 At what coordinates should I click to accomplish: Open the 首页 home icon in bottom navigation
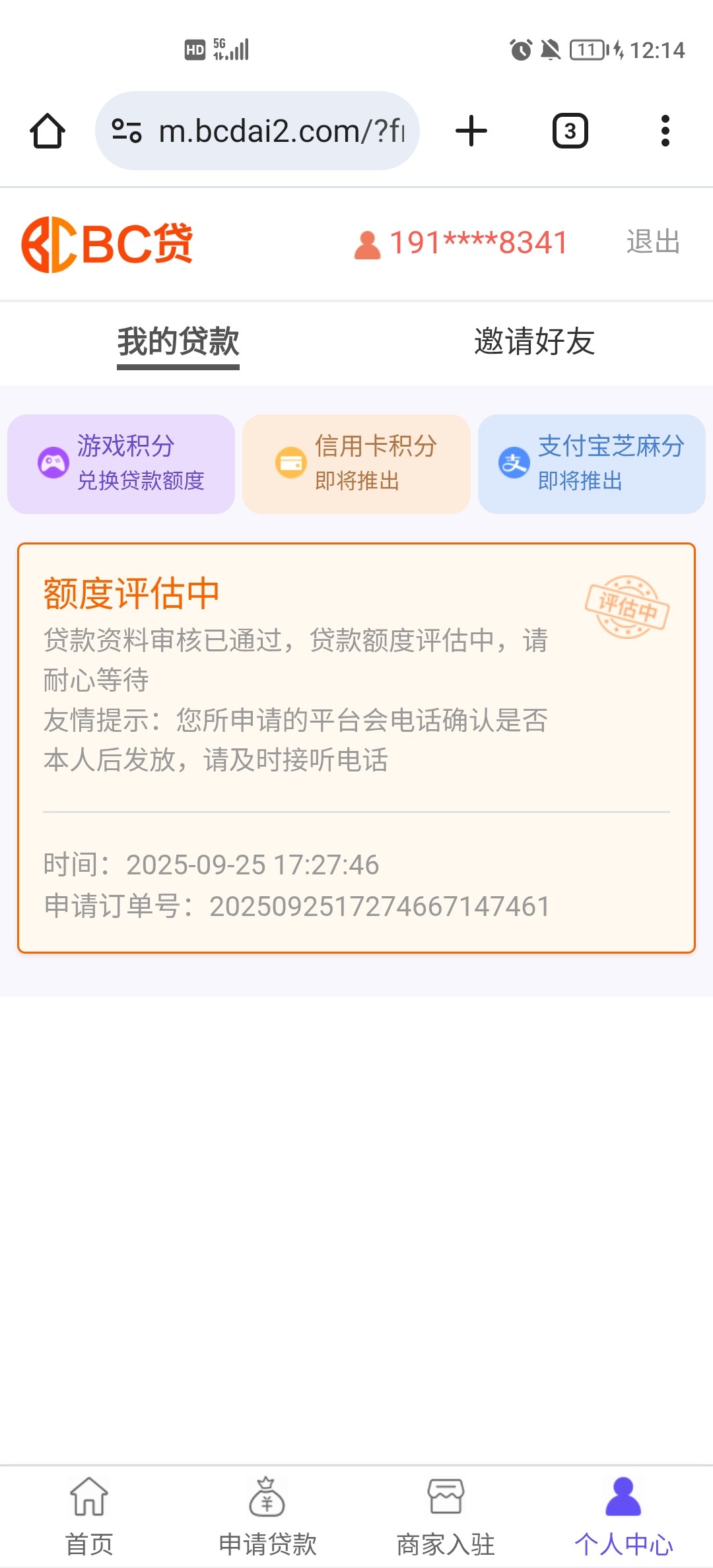89,1498
